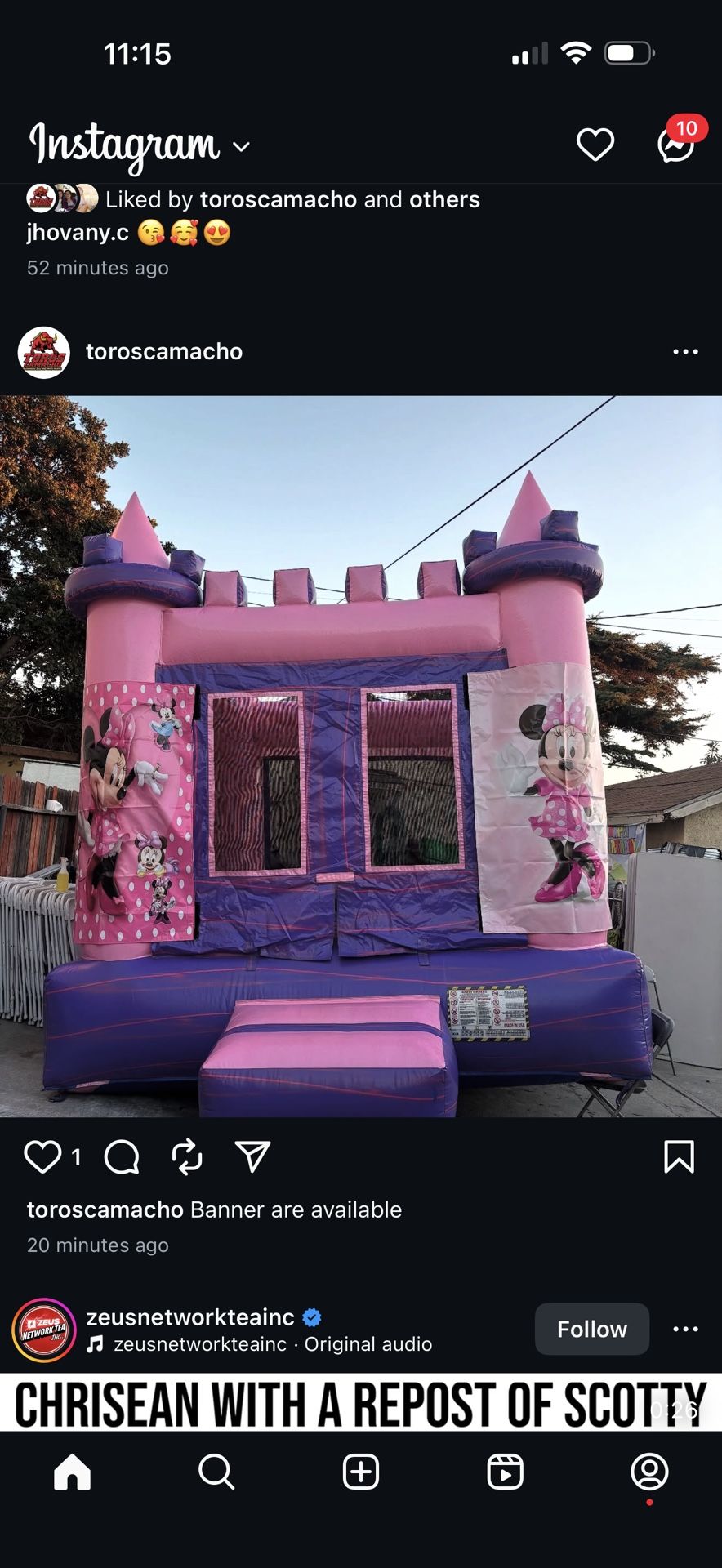The width and height of the screenshot is (722, 1568).
Task: Open Messenger direct messages
Action: pyautogui.click(x=676, y=145)
